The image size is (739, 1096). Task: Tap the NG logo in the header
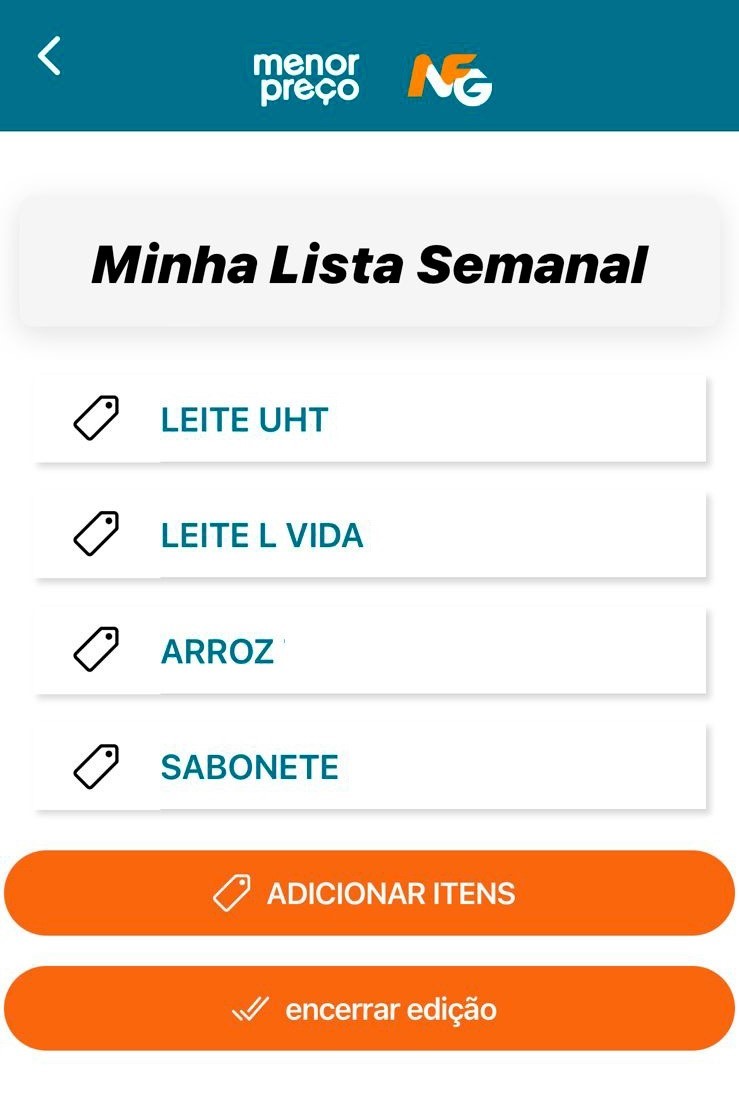(x=448, y=75)
